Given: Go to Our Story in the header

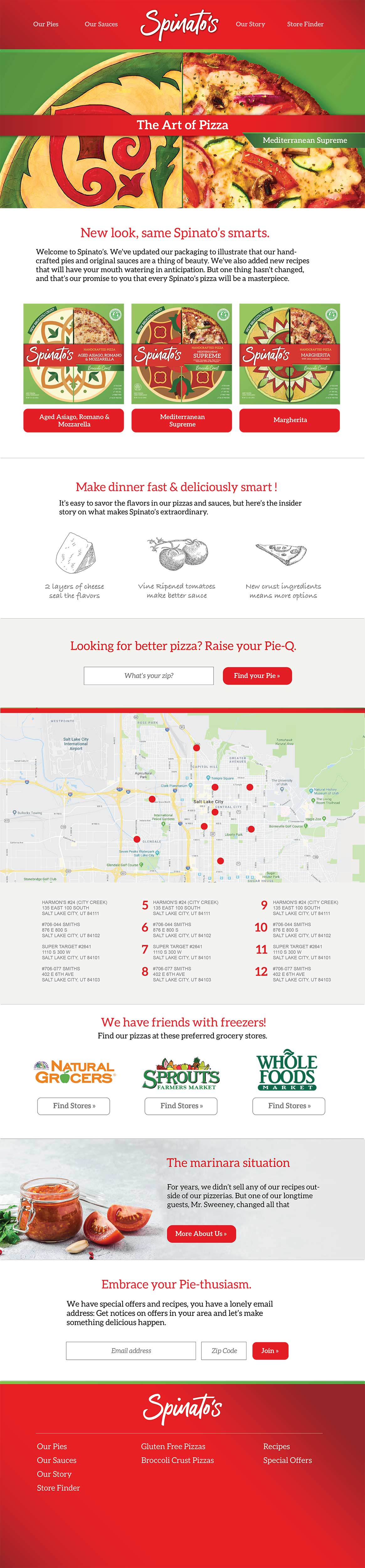Looking at the screenshot, I should pos(250,24).
